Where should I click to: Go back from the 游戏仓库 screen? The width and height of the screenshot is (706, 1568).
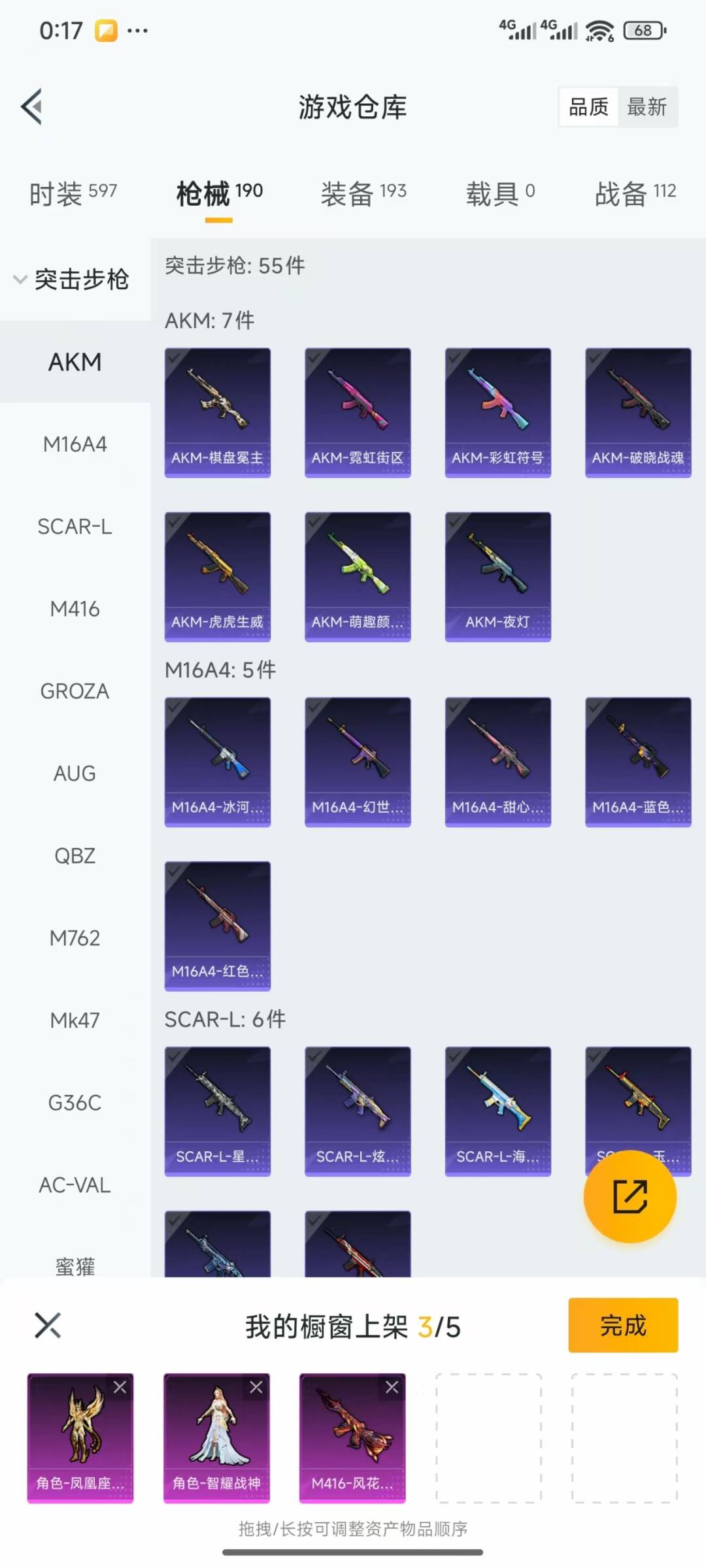pyautogui.click(x=33, y=106)
